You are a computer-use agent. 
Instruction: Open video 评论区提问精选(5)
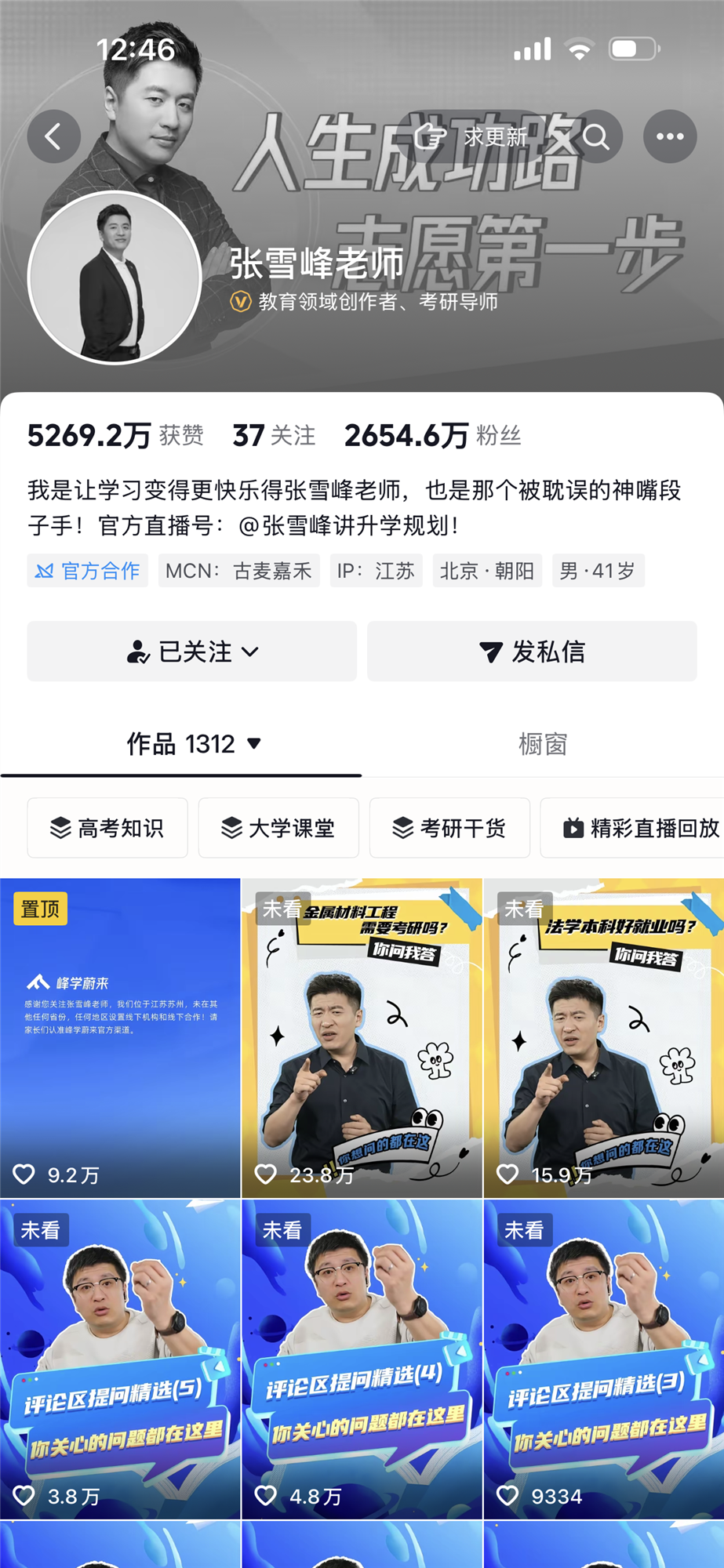(120, 1359)
